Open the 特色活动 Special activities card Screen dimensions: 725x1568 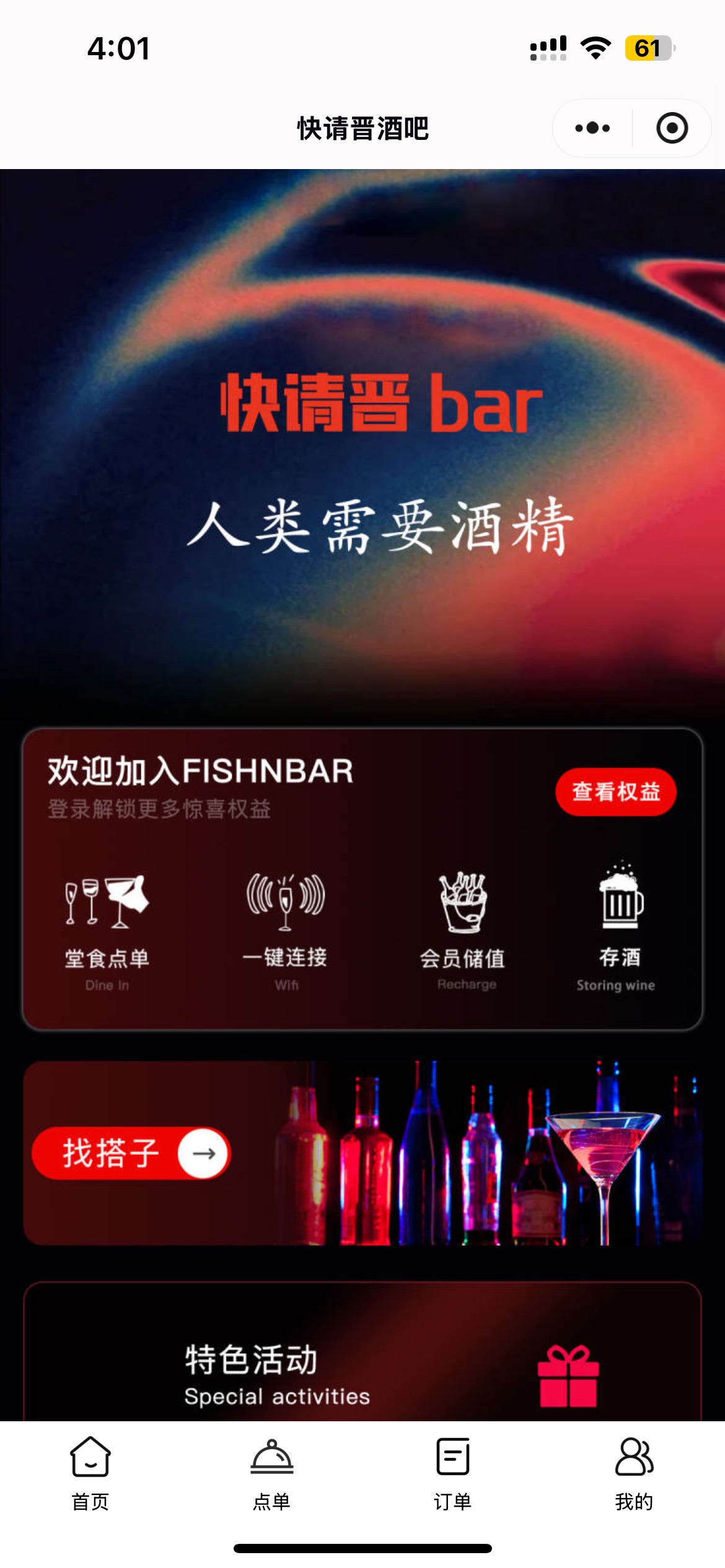pos(362,1368)
